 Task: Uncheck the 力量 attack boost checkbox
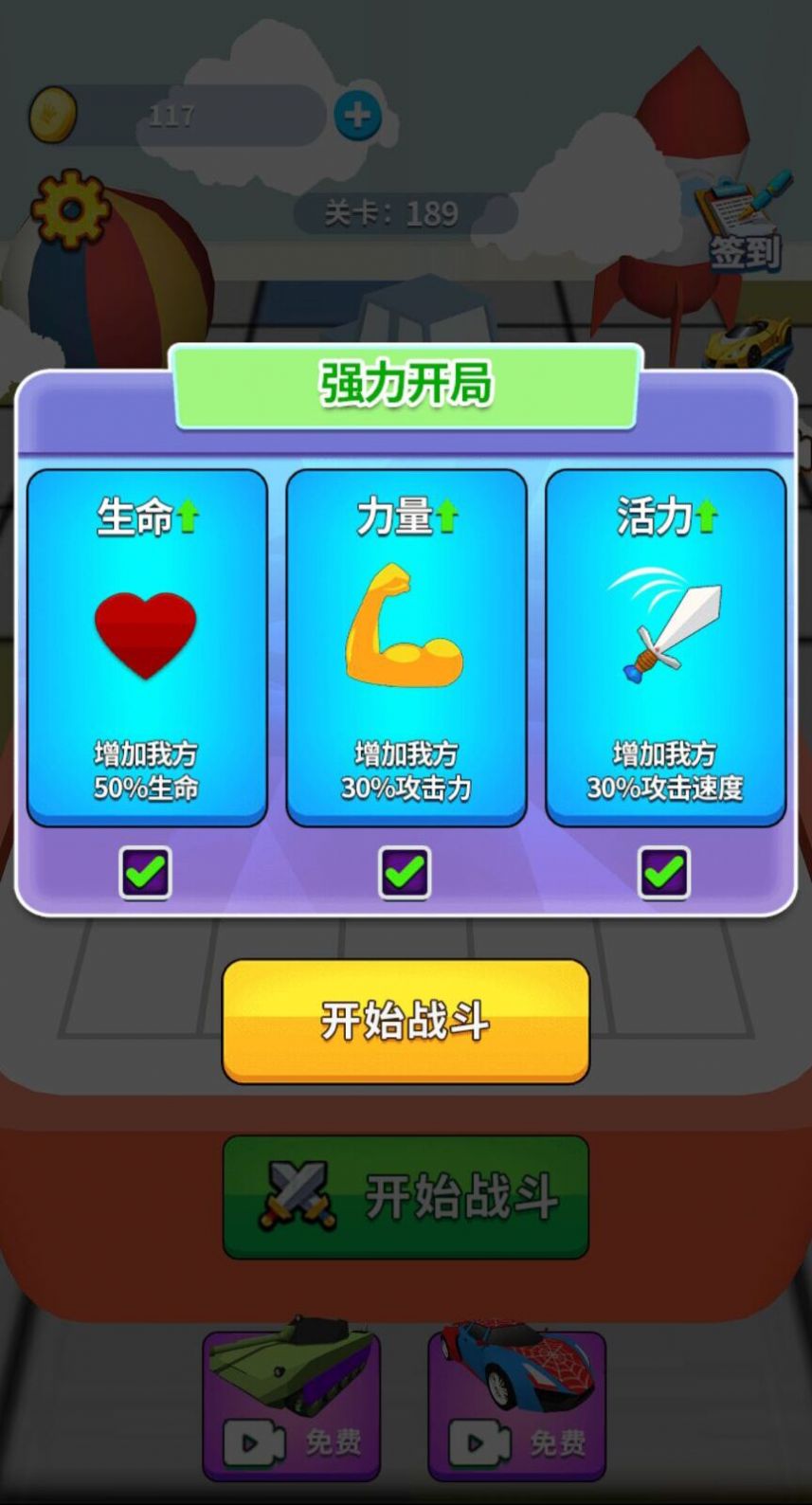406,873
